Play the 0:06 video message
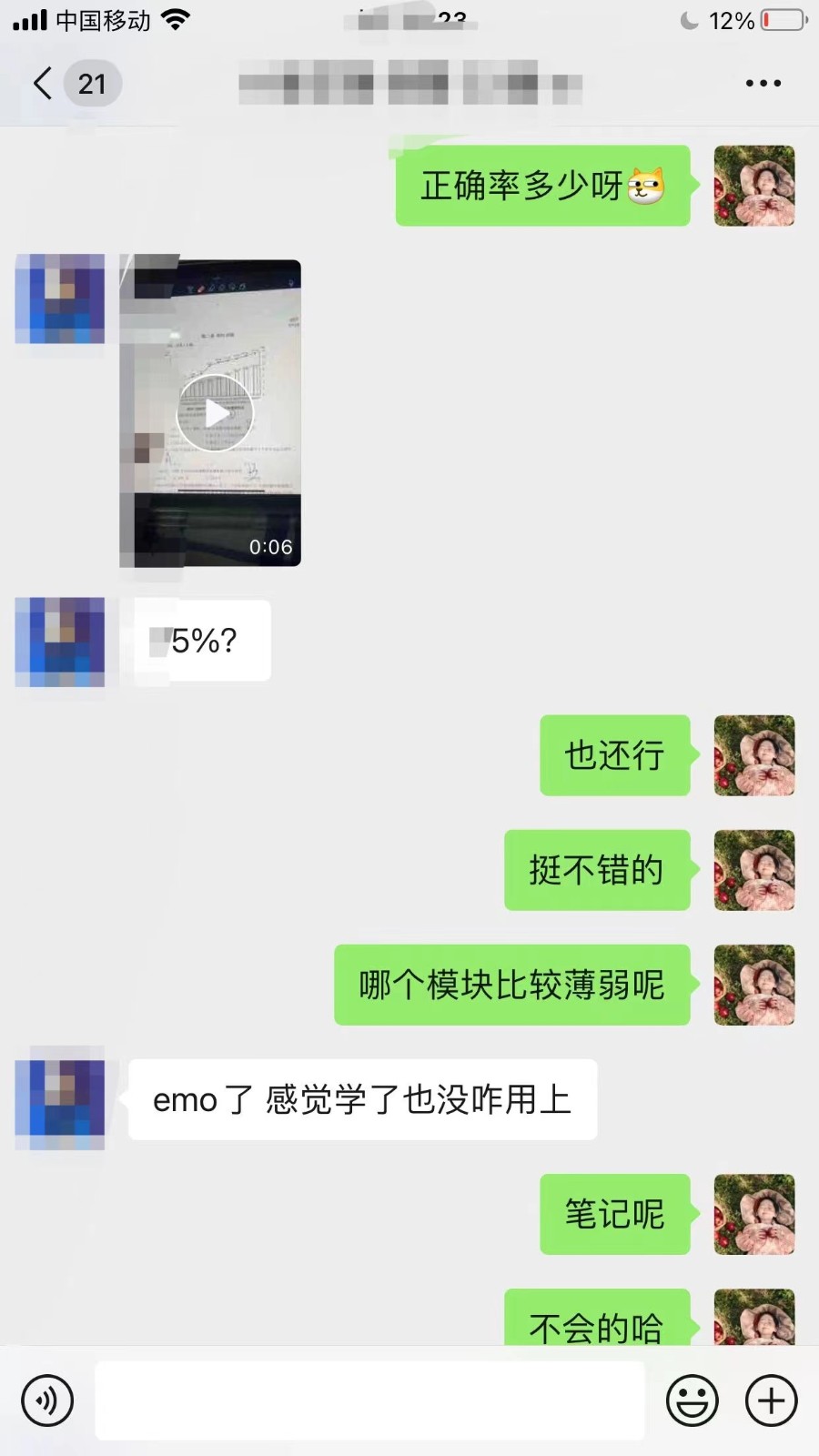Viewport: 819px width, 1456px height. click(215, 413)
